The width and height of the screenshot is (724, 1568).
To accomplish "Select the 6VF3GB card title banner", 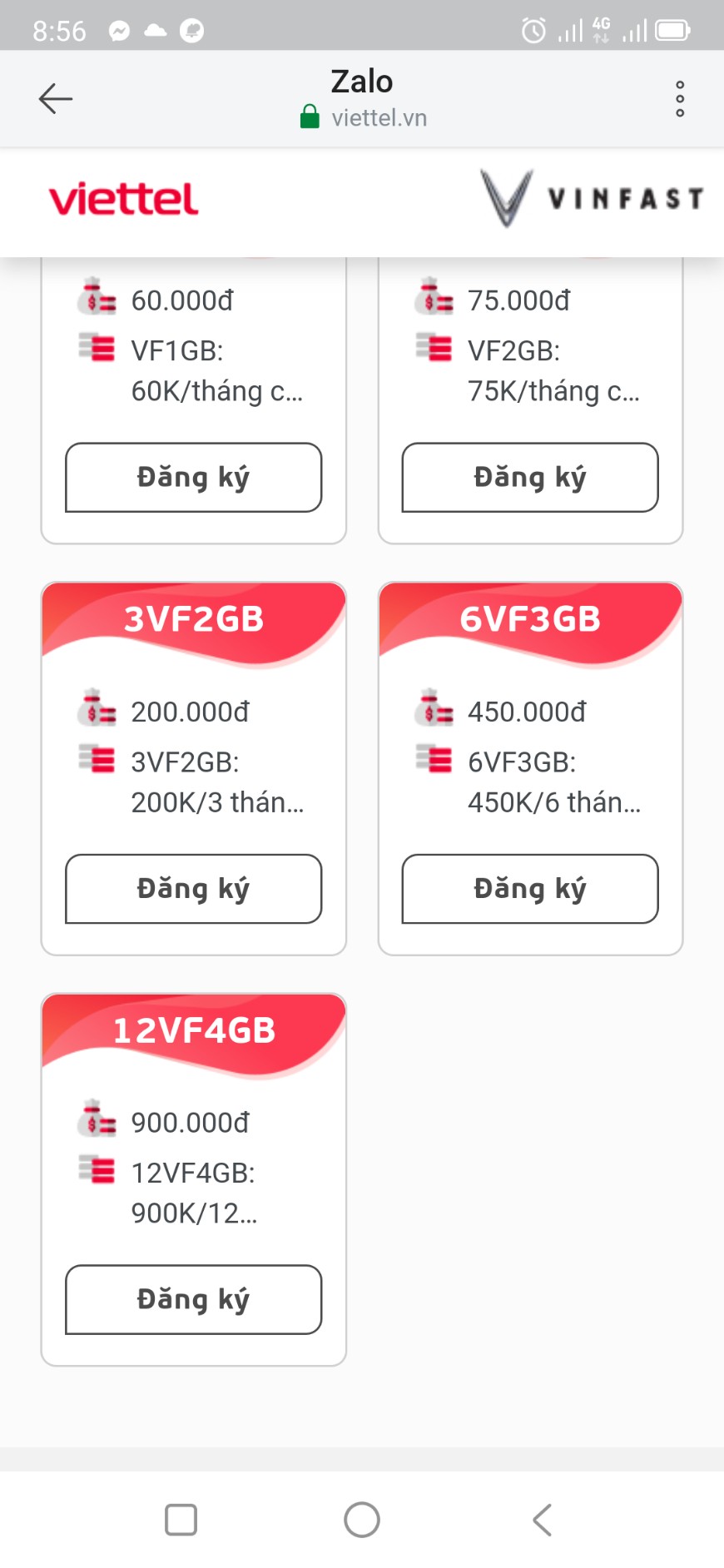I will [530, 619].
